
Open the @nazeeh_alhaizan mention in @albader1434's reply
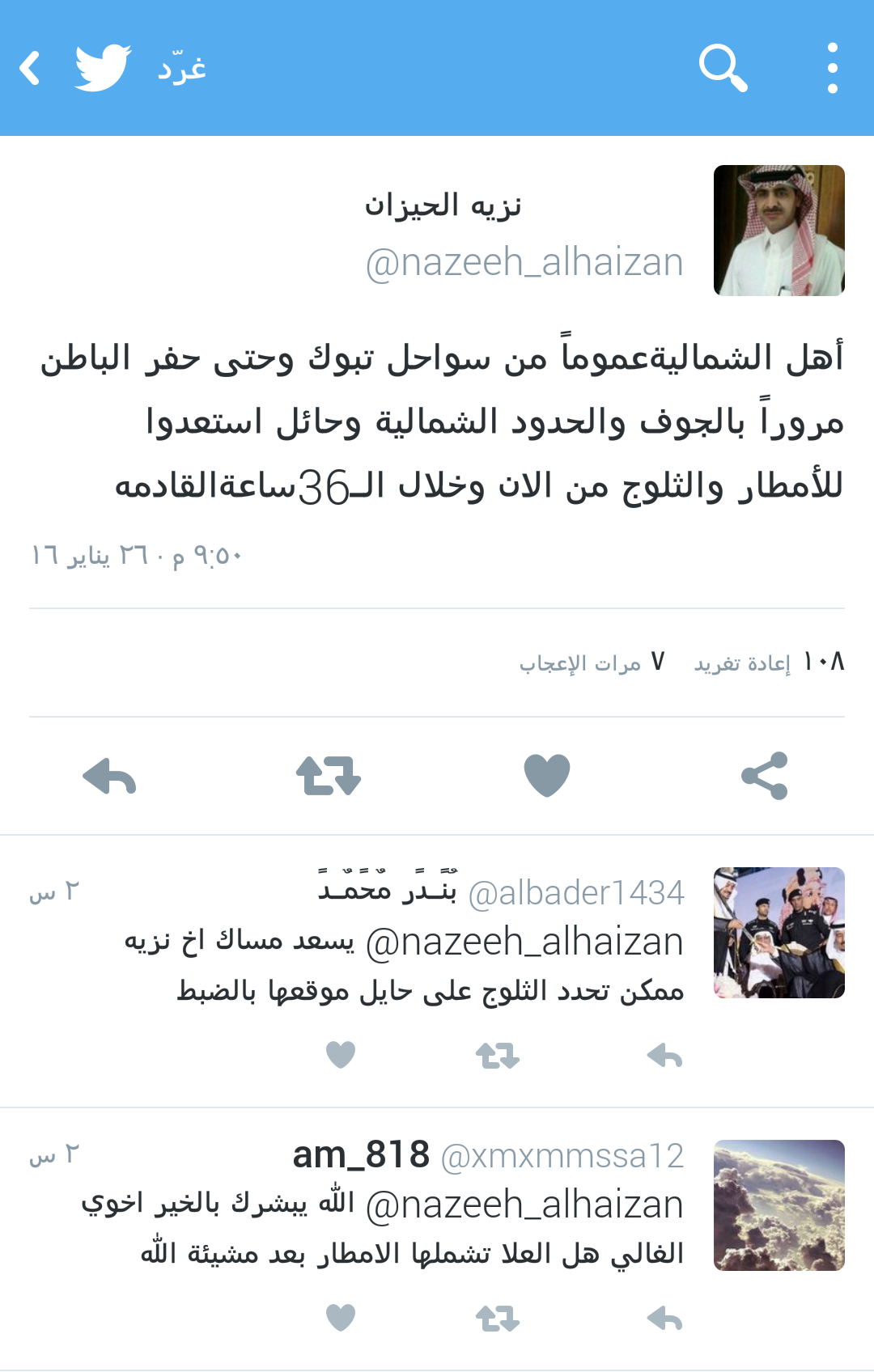[x=524, y=942]
